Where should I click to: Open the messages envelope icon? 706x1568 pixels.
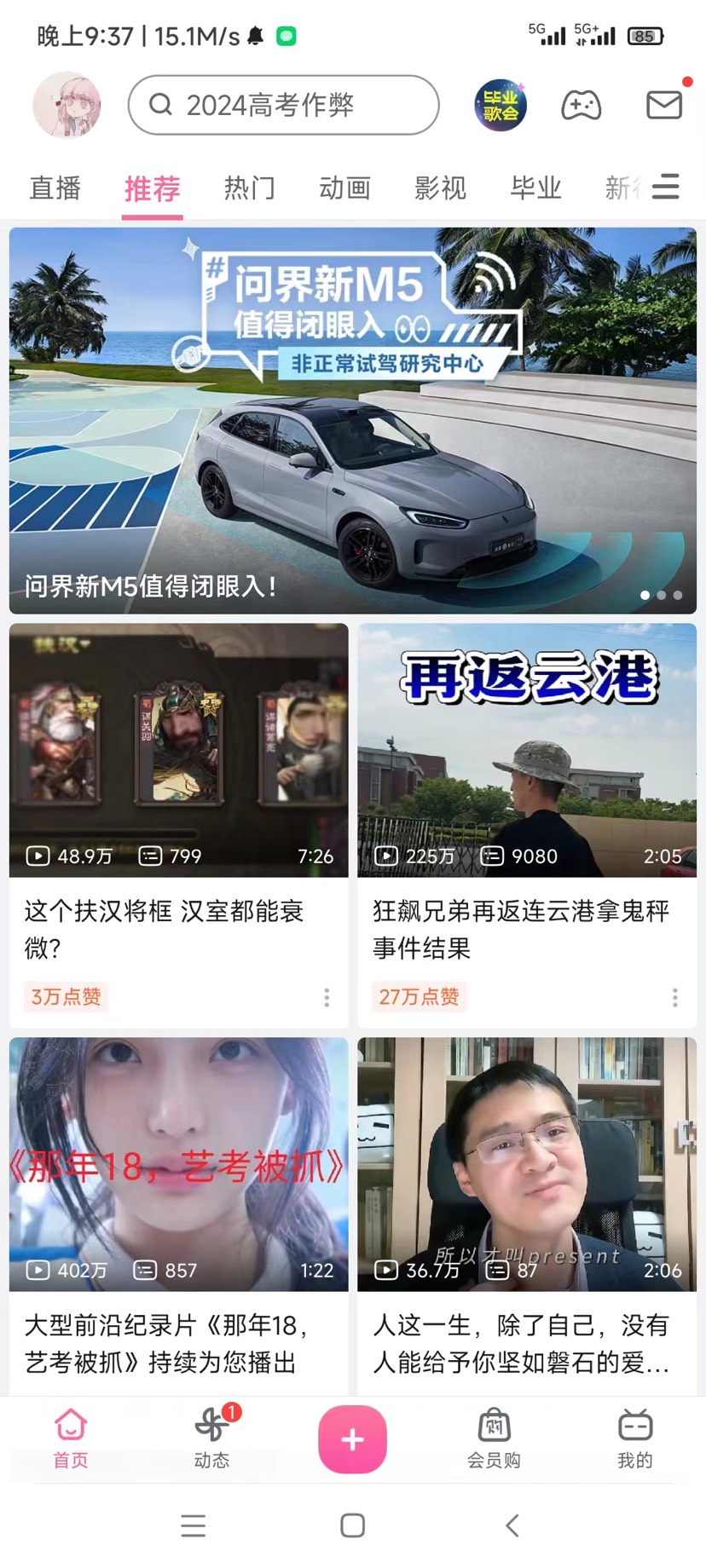pos(663,105)
